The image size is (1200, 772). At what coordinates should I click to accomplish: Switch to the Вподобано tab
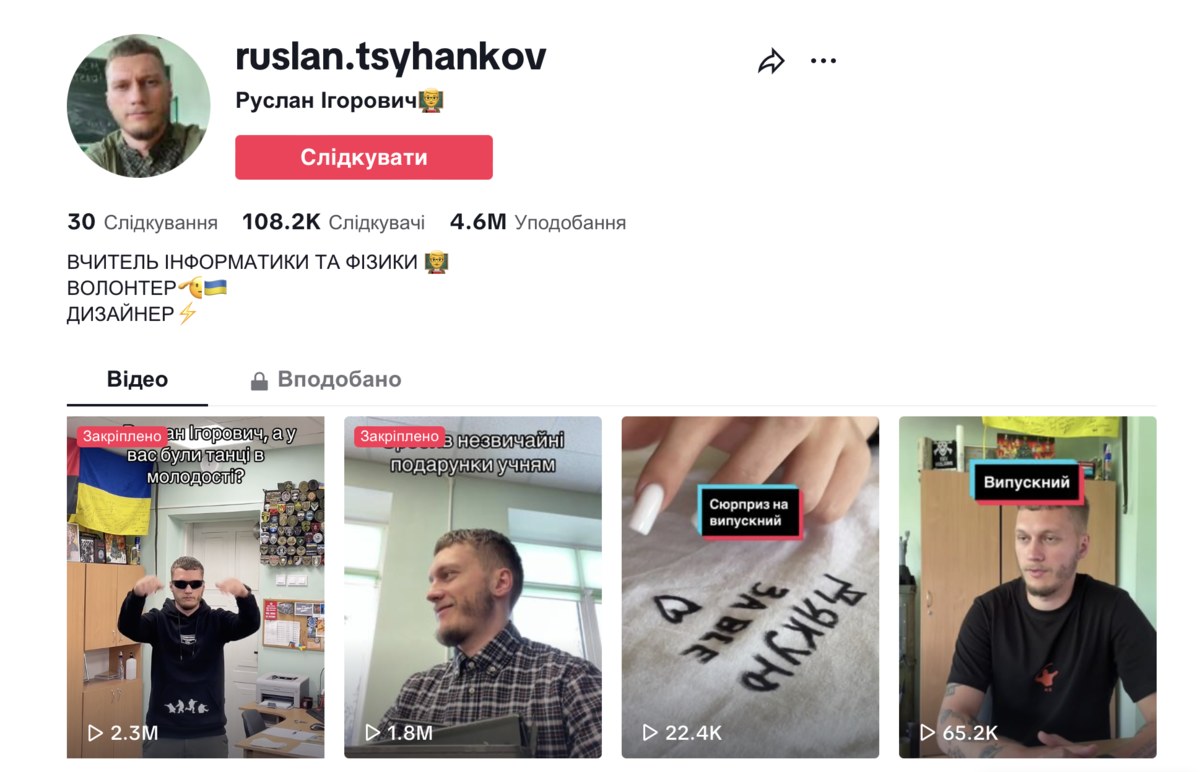[326, 380]
